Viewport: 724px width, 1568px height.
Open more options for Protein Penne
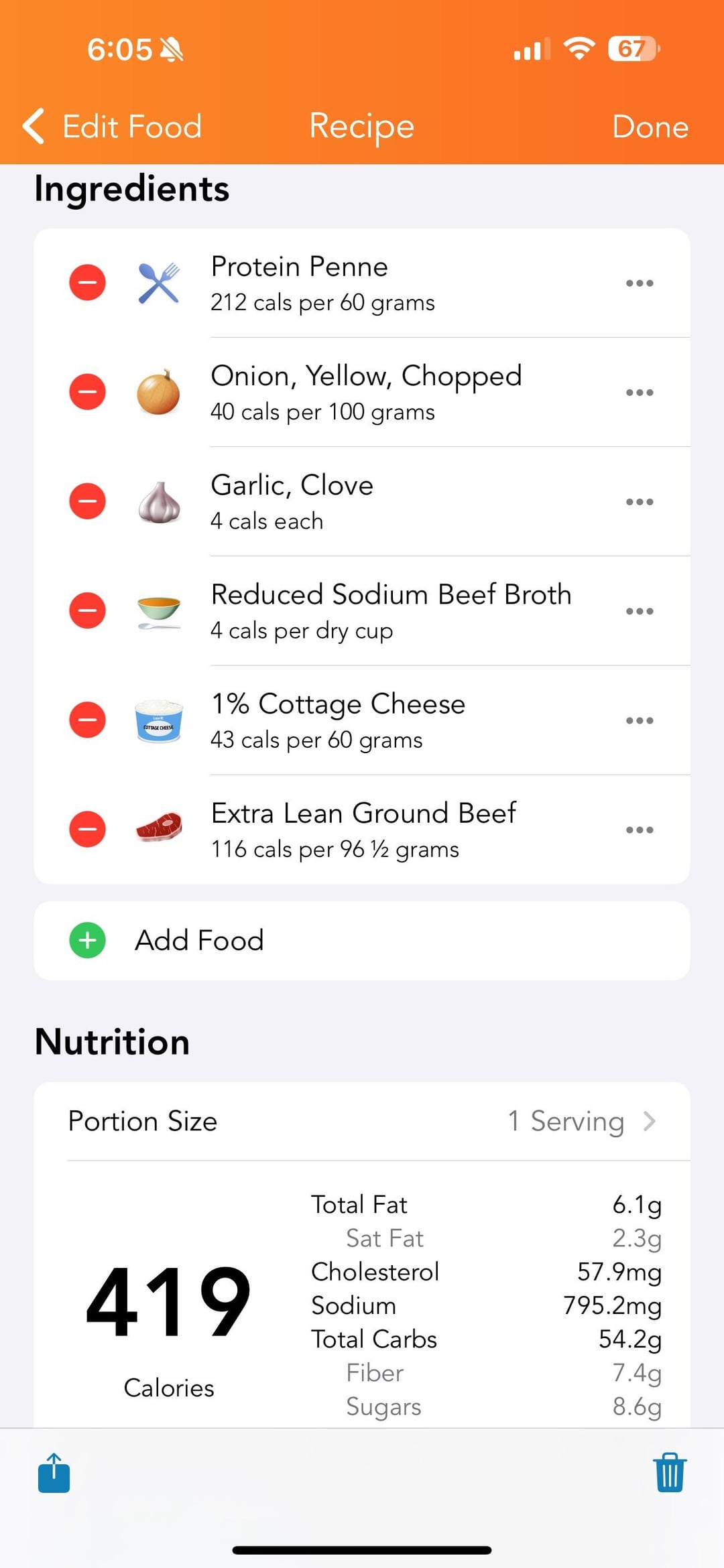pos(640,283)
